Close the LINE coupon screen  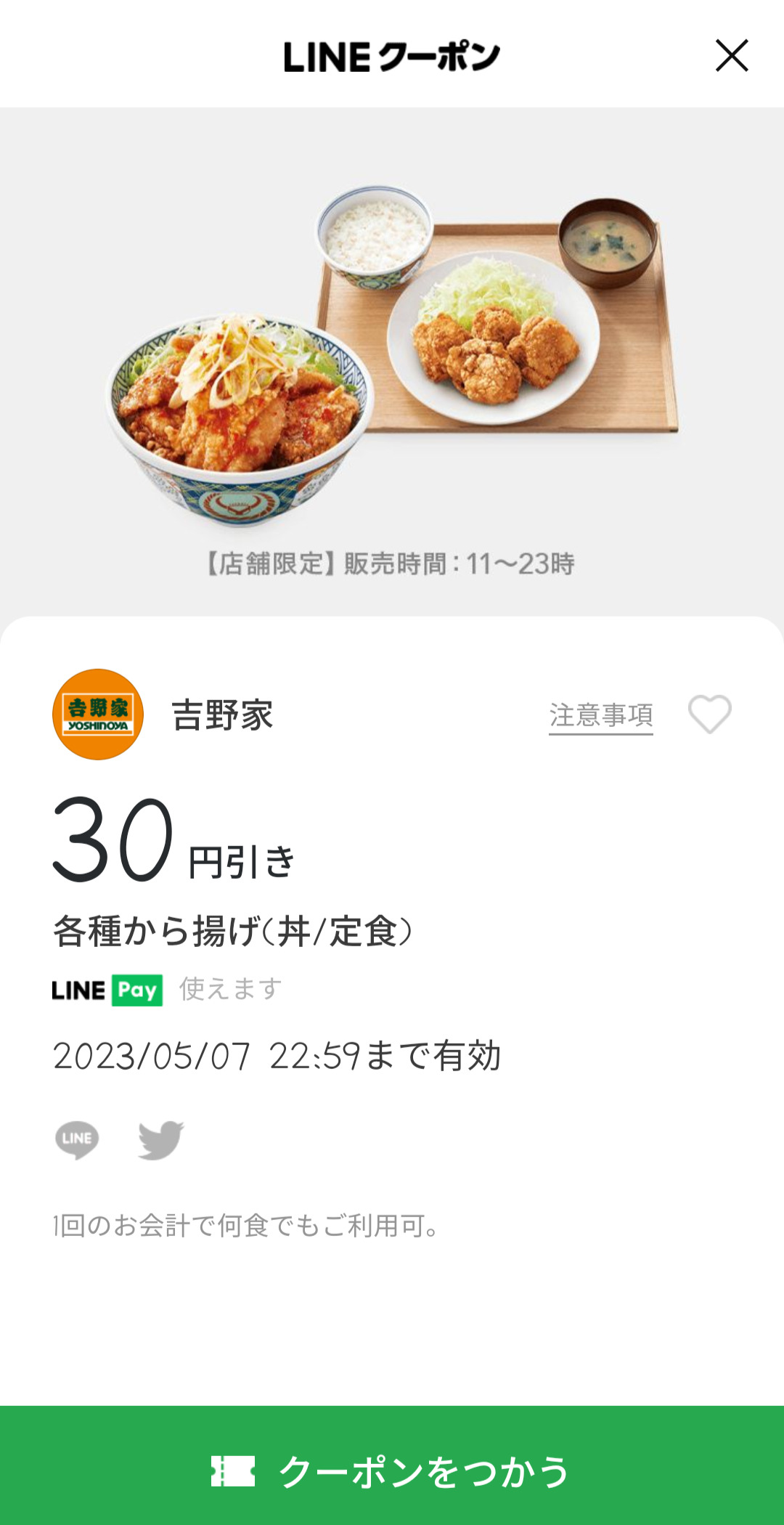[731, 56]
